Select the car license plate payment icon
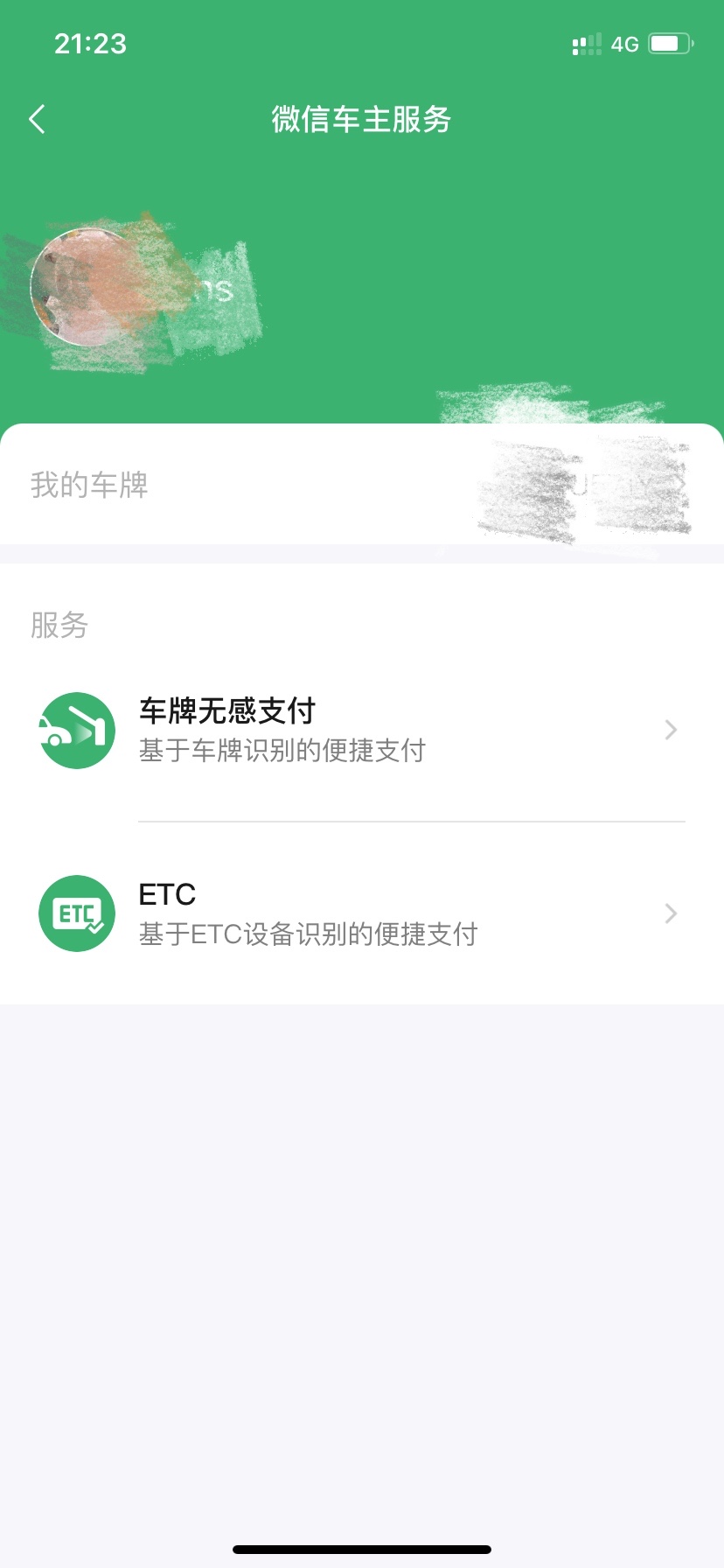 click(76, 730)
